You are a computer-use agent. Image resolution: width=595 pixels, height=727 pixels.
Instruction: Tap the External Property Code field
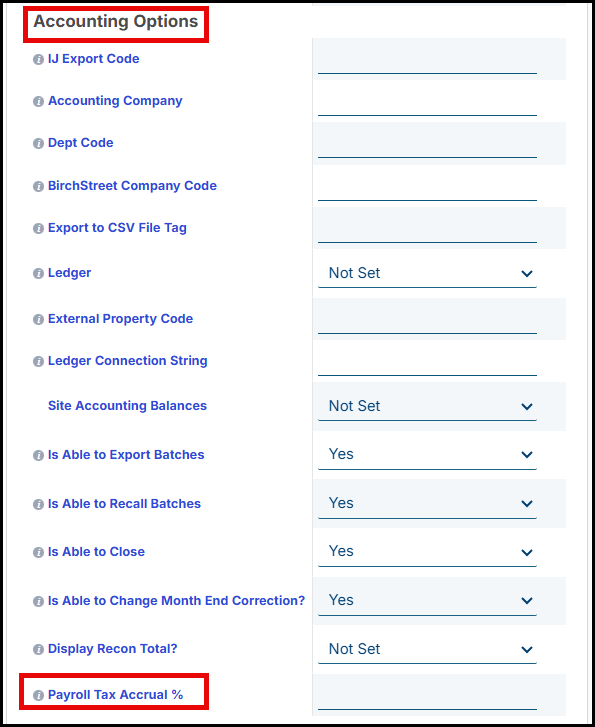427,320
